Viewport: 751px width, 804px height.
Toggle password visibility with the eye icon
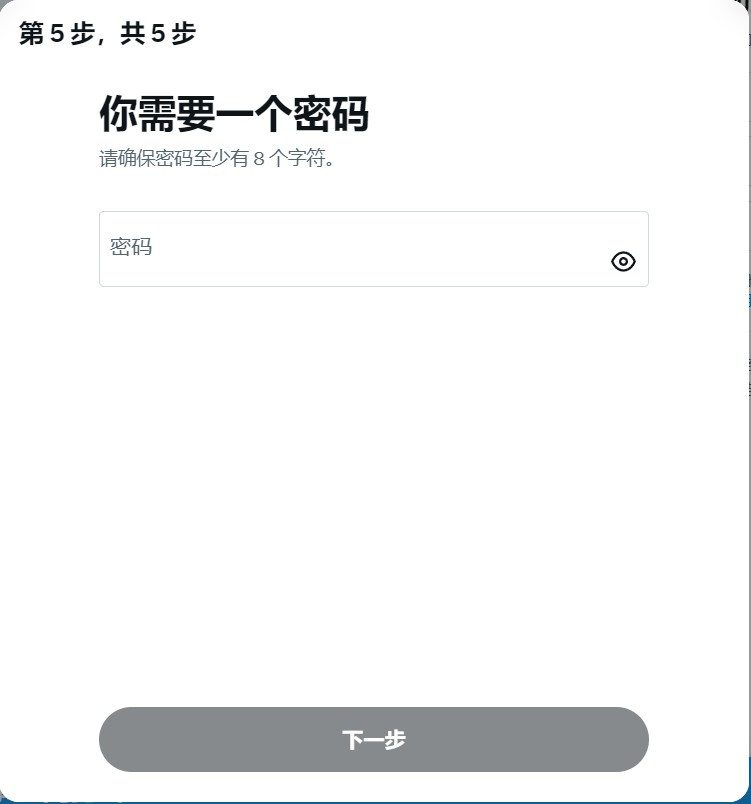[x=623, y=261]
